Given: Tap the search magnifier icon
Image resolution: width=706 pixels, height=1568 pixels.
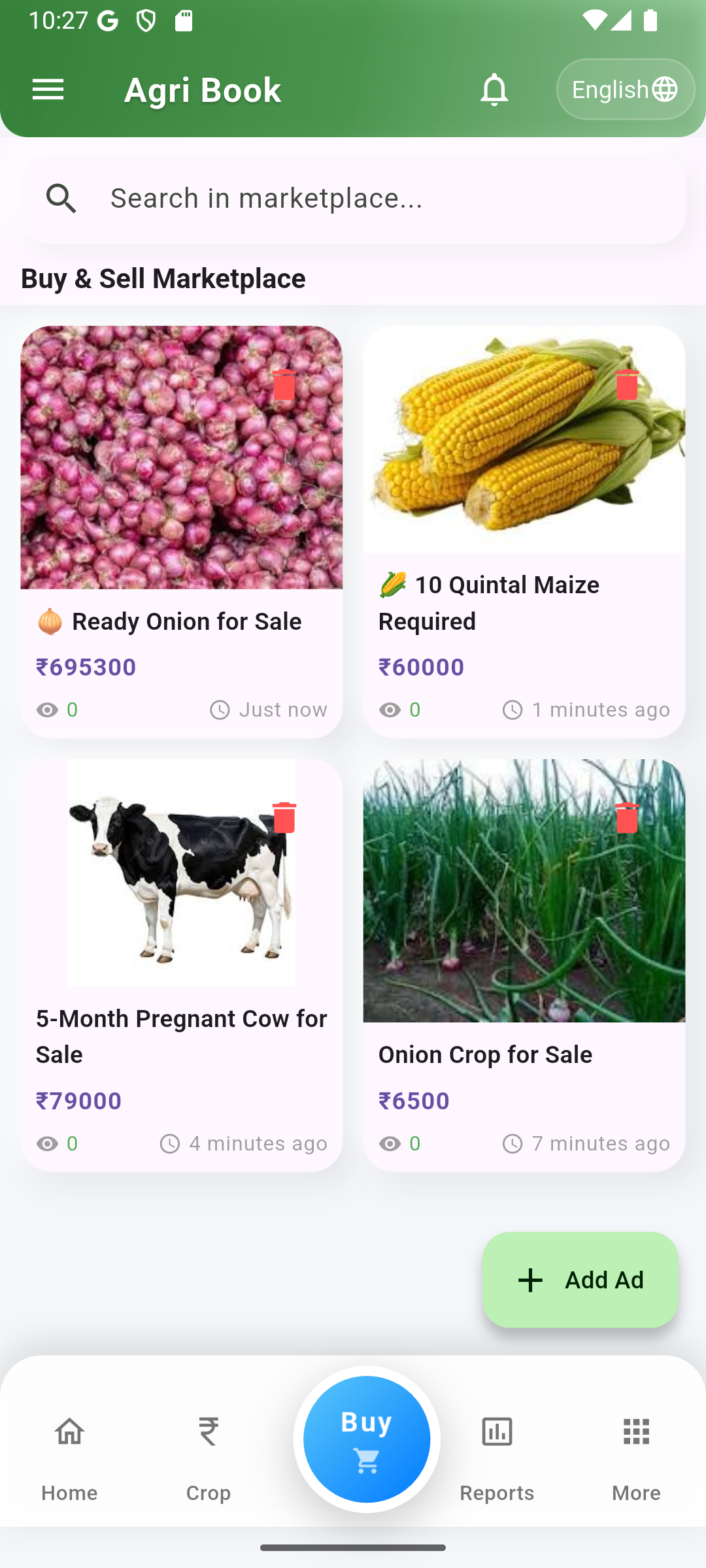Looking at the screenshot, I should [x=62, y=198].
